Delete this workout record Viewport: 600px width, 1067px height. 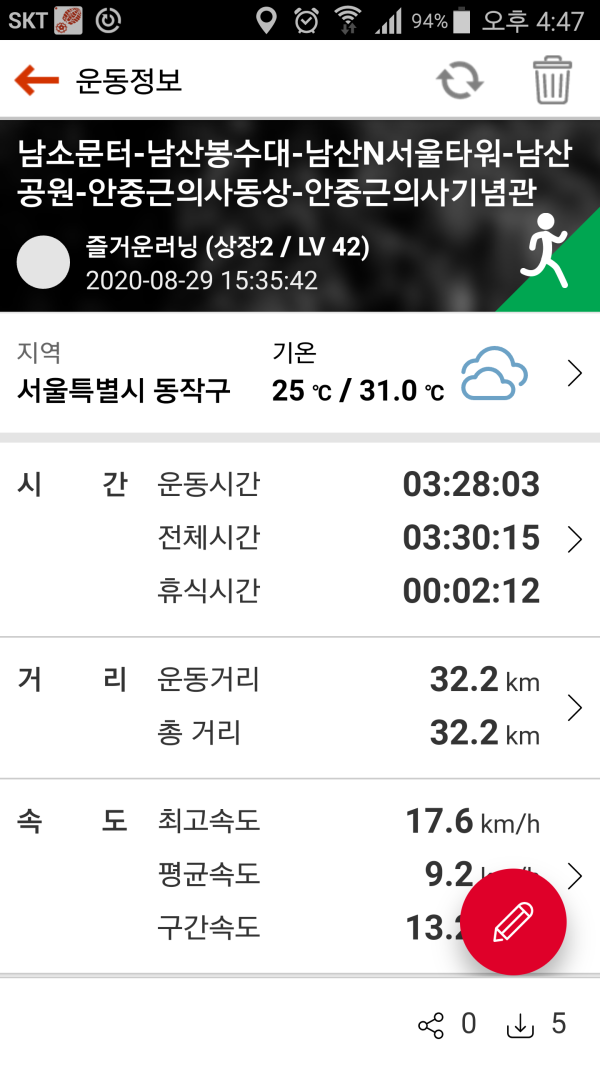point(552,81)
